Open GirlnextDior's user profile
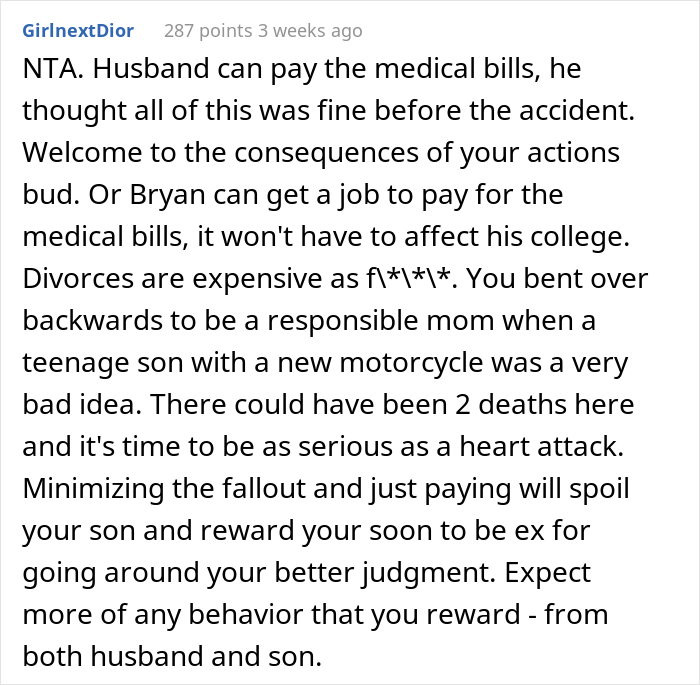Viewport: 700px width, 685px height. [x=77, y=31]
